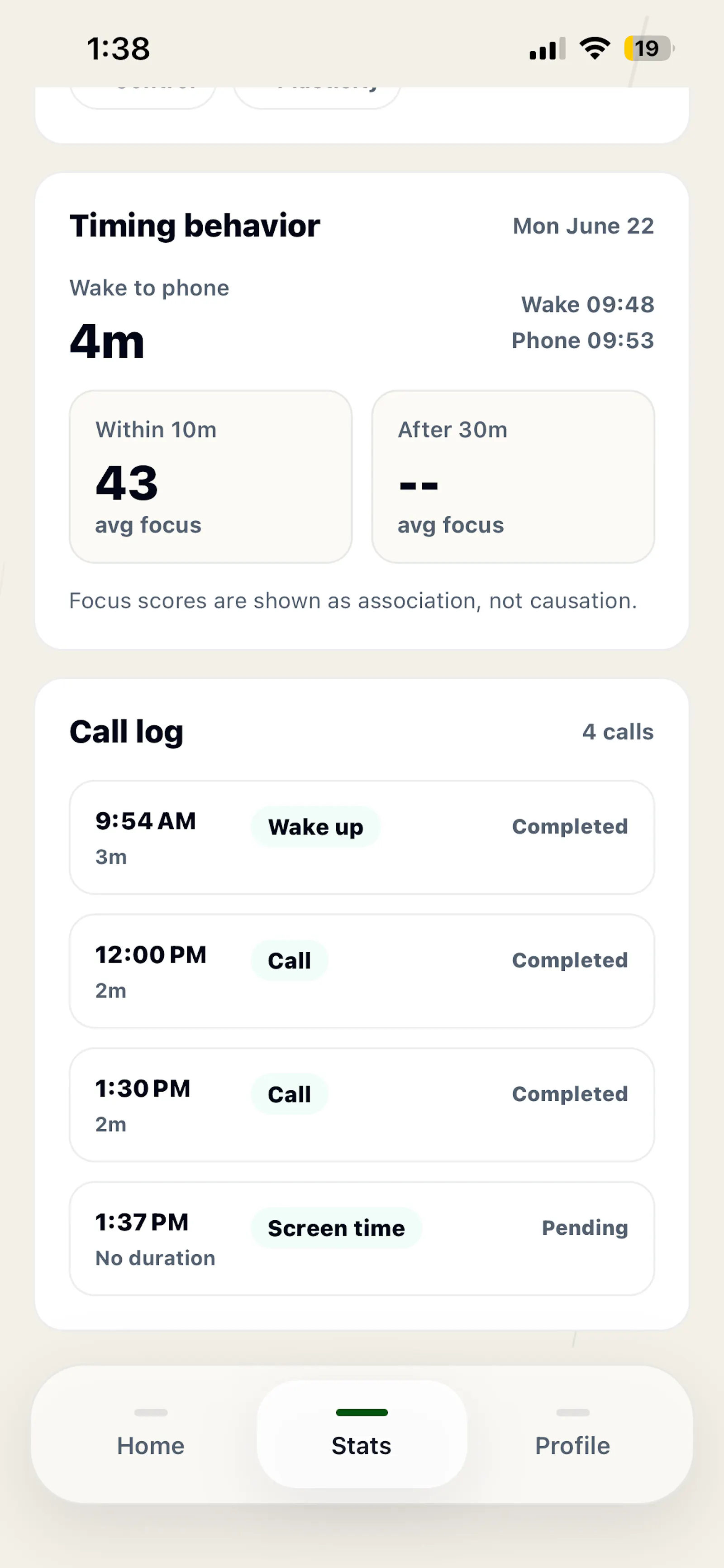View the 1:30 PM call entry
Screen dimensions: 724x1568
[362, 1105]
